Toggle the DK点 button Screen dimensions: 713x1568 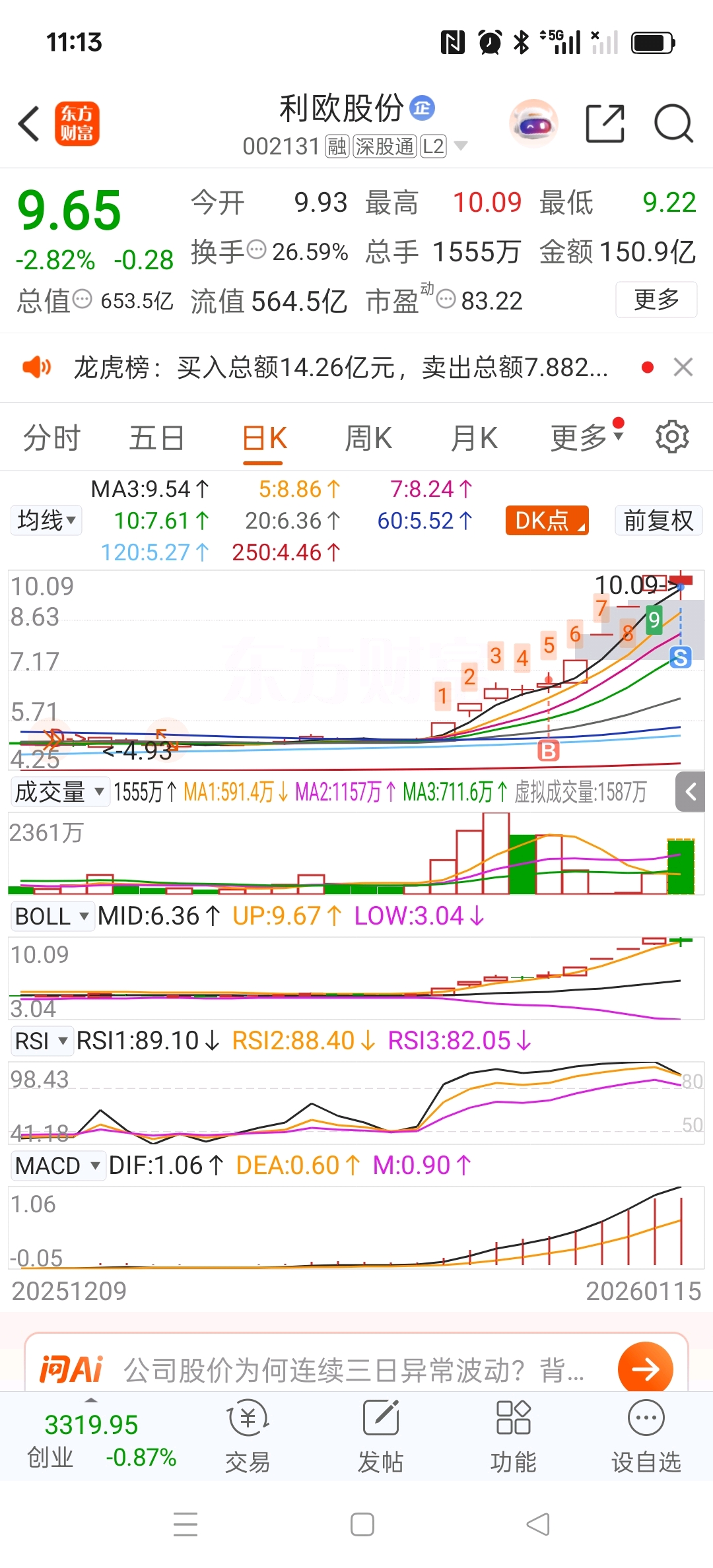[x=547, y=521]
